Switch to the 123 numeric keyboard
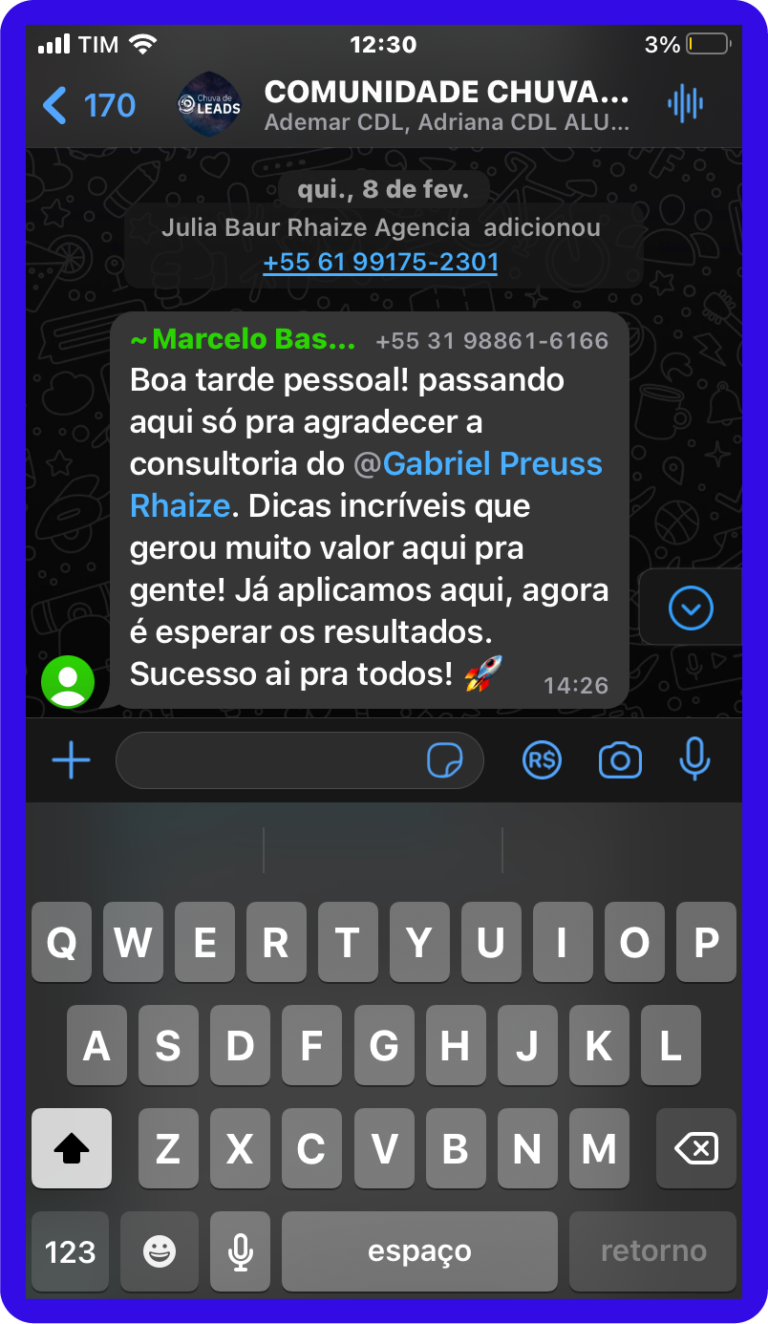Screen dimensions: 768x1324 point(70,1250)
